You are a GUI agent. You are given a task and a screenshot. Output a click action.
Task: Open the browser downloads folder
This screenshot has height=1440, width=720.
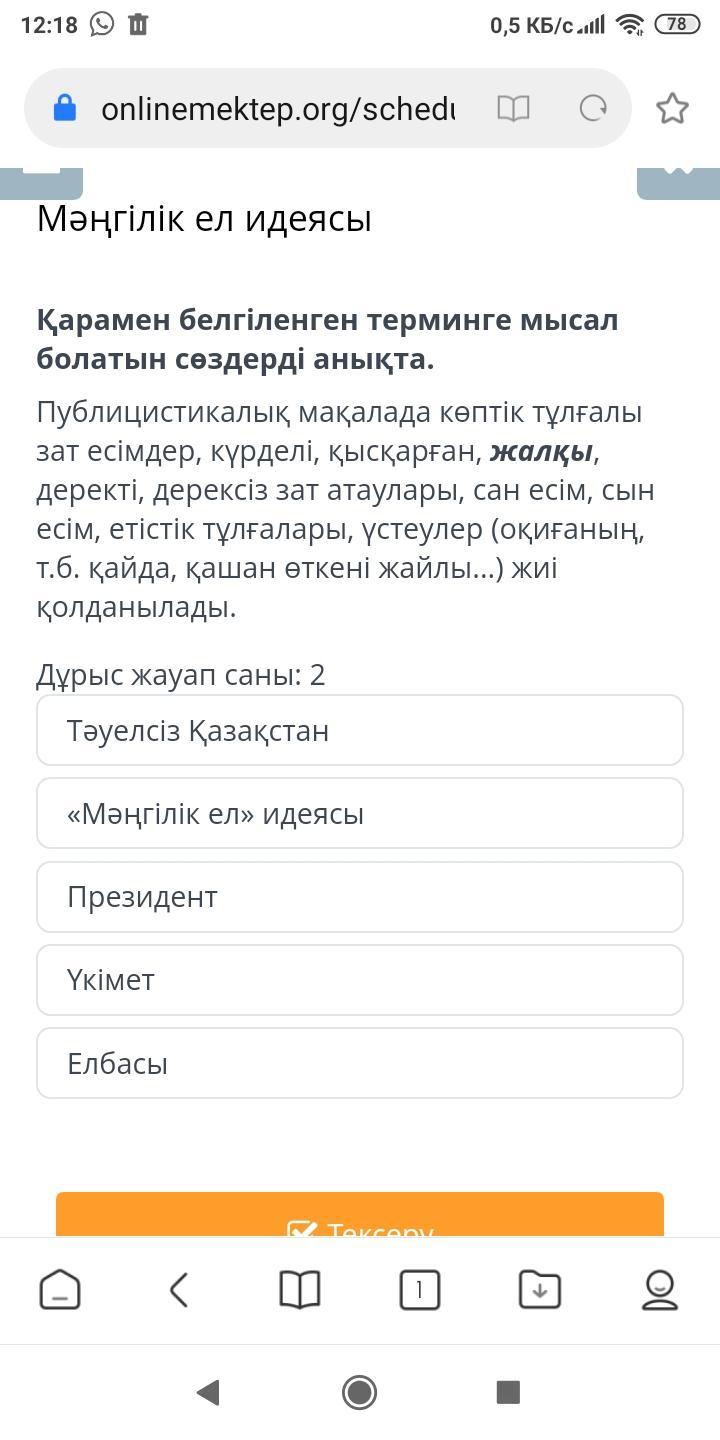coord(540,1290)
